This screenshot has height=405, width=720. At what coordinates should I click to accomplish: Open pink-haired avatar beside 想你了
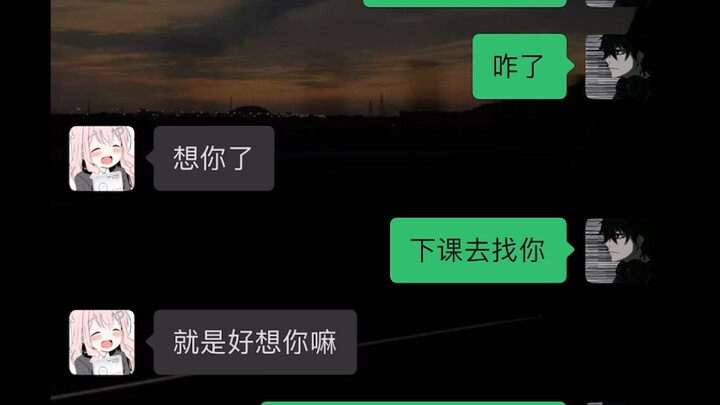(x=101, y=158)
